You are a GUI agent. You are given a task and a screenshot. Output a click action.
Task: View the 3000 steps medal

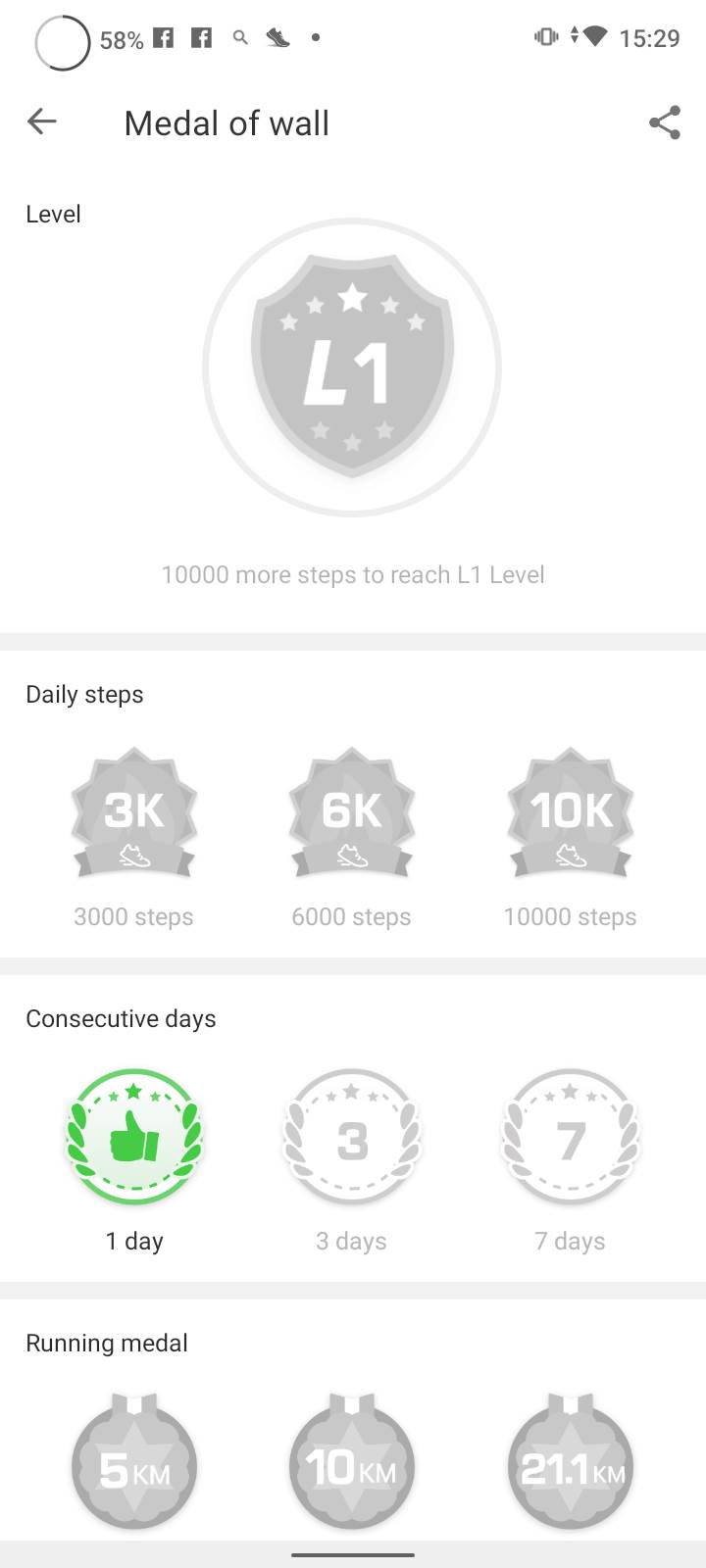click(134, 813)
